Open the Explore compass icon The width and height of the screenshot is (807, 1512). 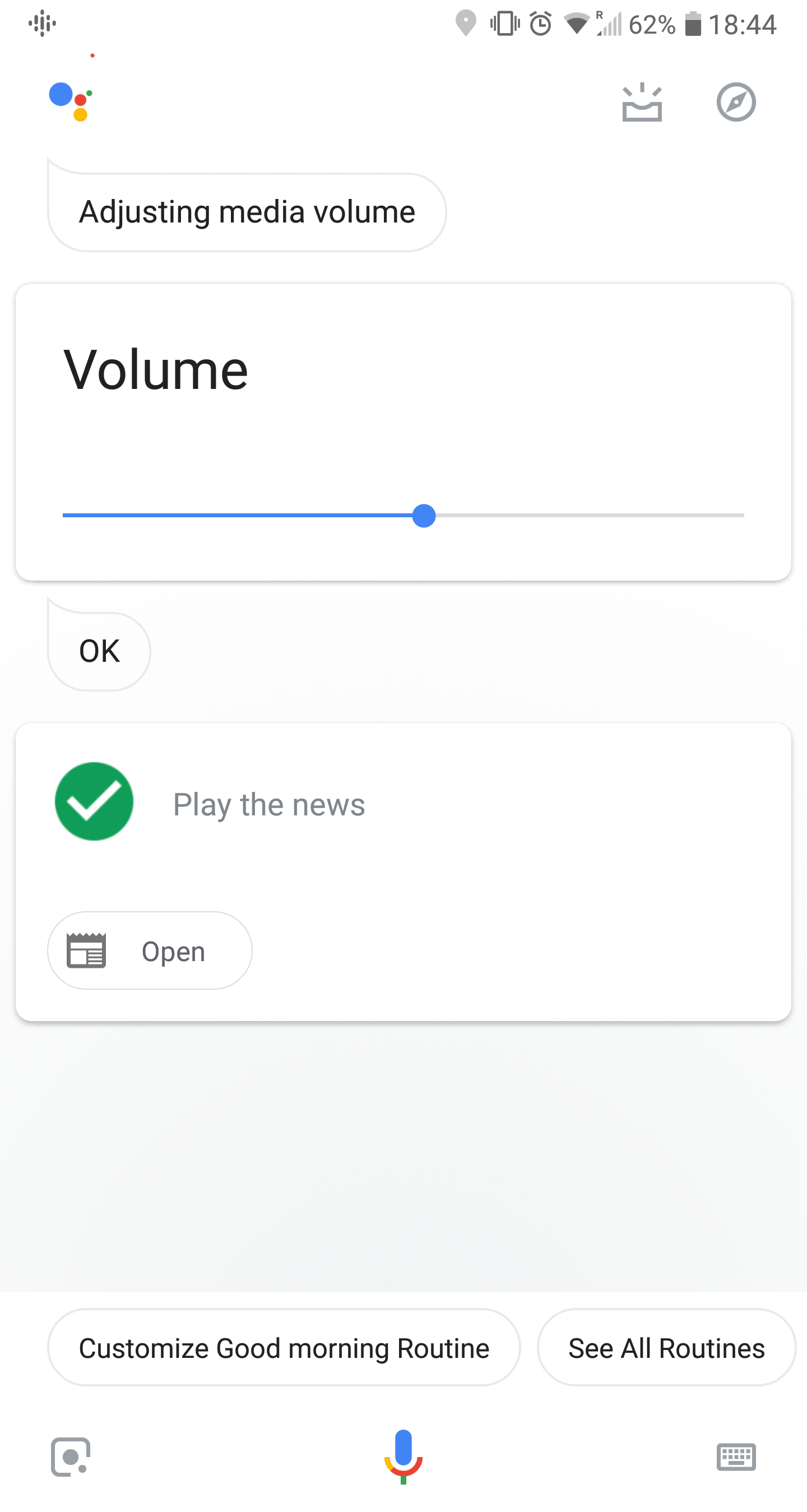pos(736,101)
